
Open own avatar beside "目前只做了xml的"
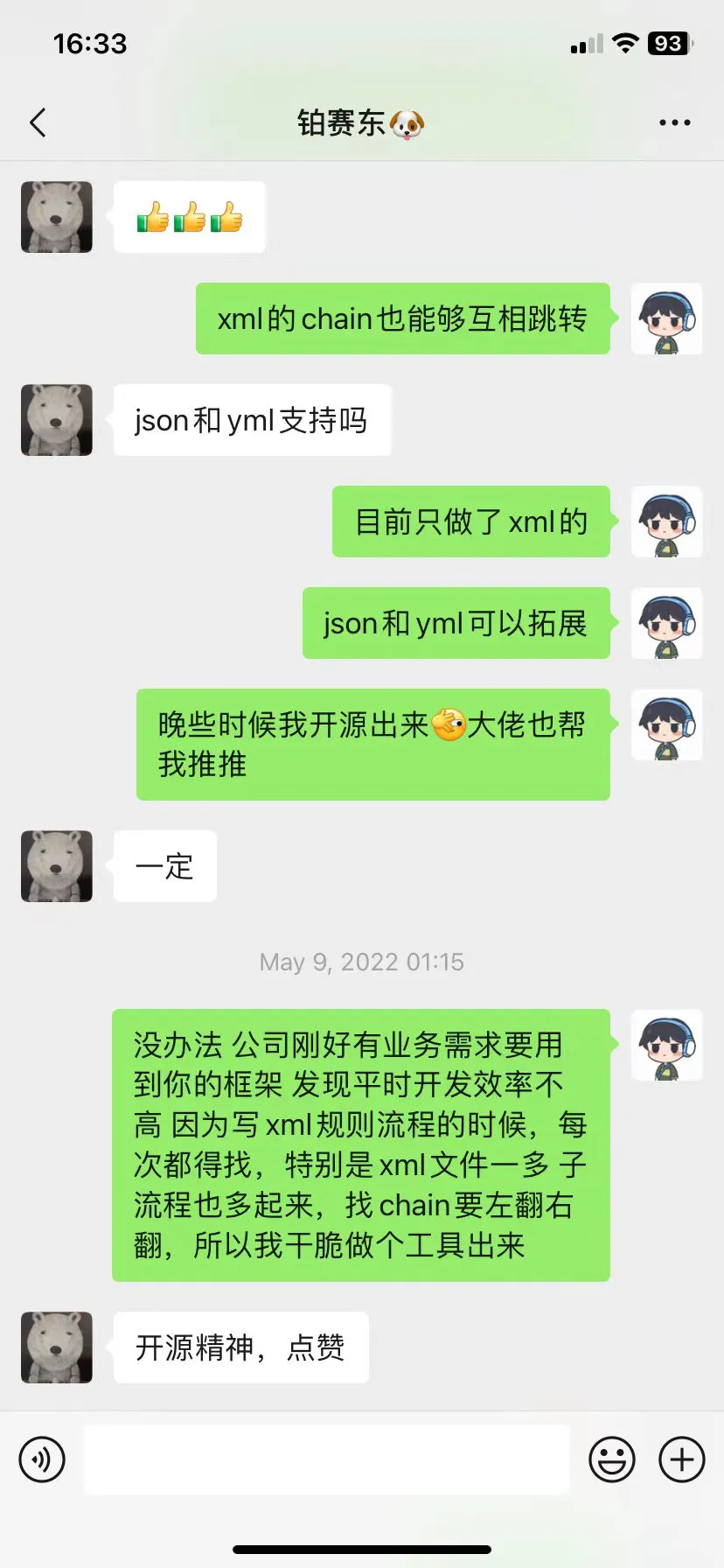click(666, 521)
